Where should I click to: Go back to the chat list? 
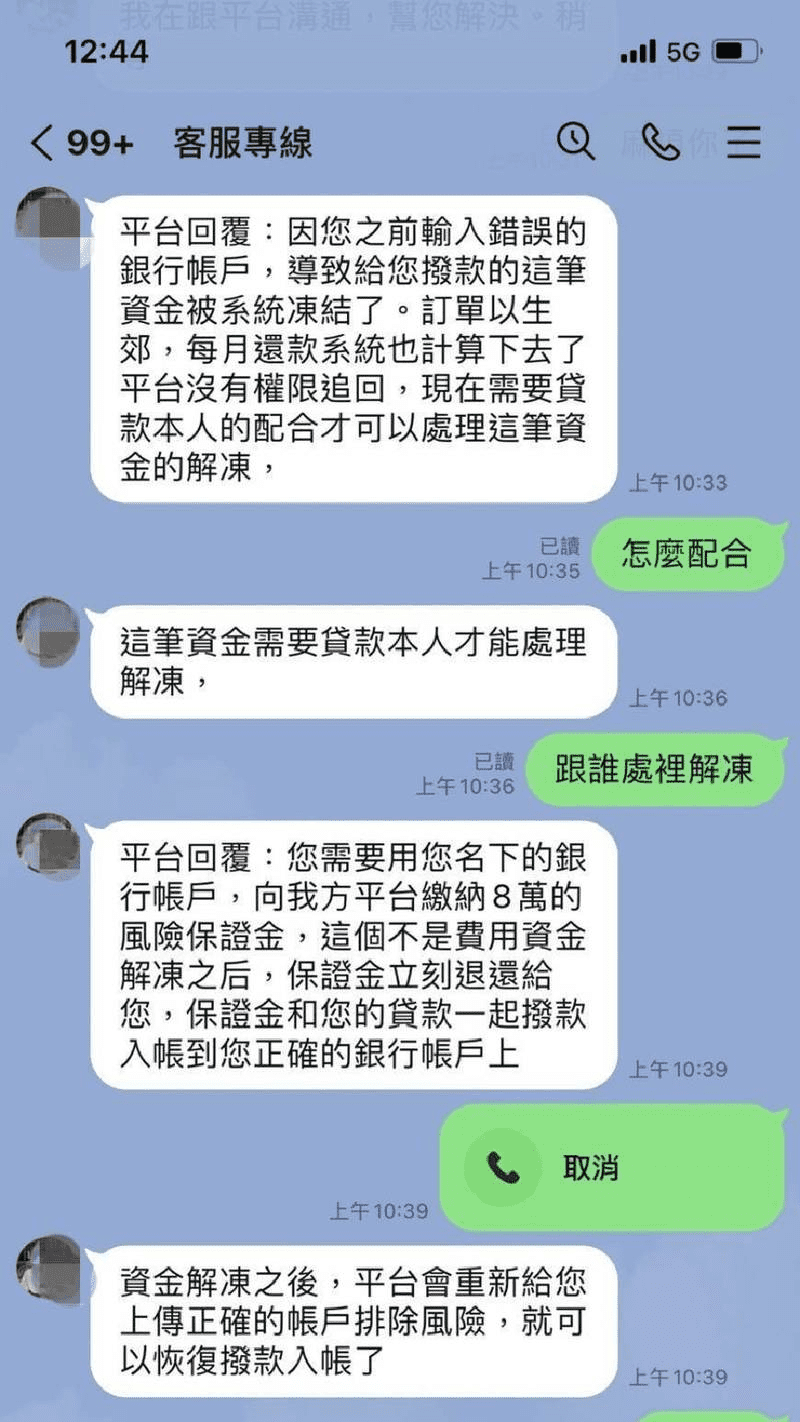pos(42,143)
